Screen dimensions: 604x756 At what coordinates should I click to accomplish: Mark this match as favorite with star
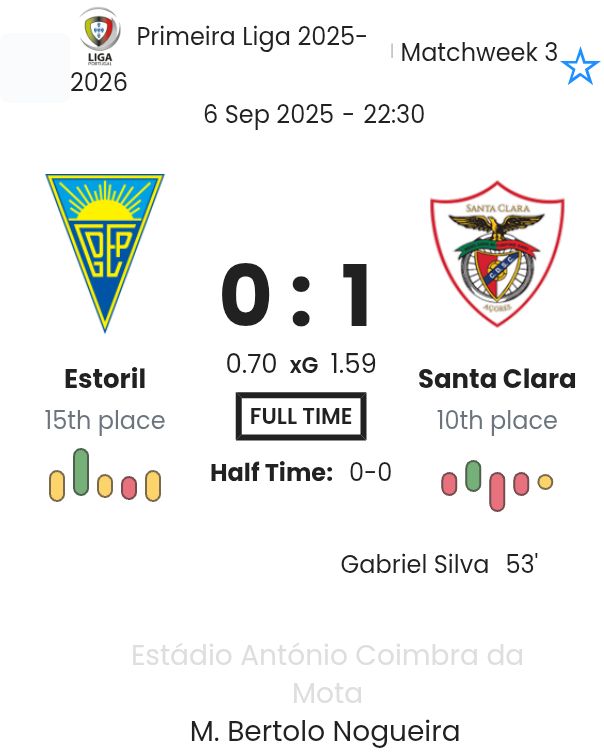pos(580,68)
